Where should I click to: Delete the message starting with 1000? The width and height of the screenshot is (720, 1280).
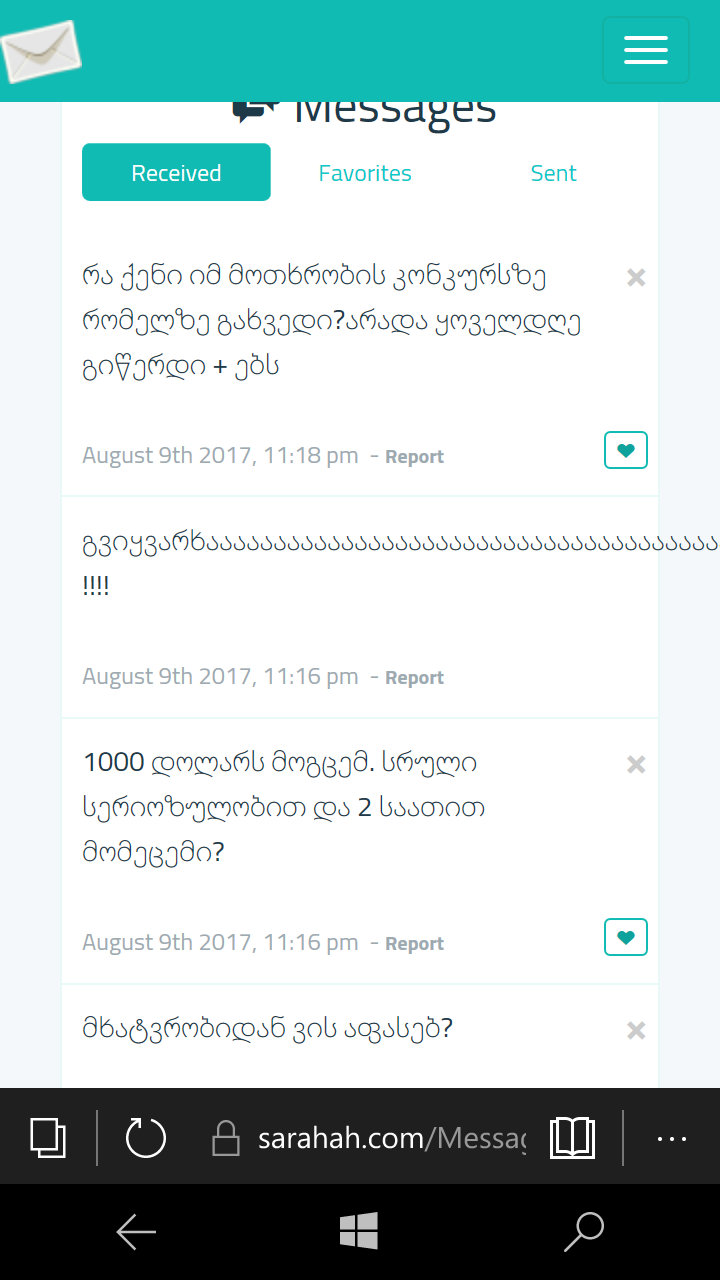pyautogui.click(x=636, y=765)
